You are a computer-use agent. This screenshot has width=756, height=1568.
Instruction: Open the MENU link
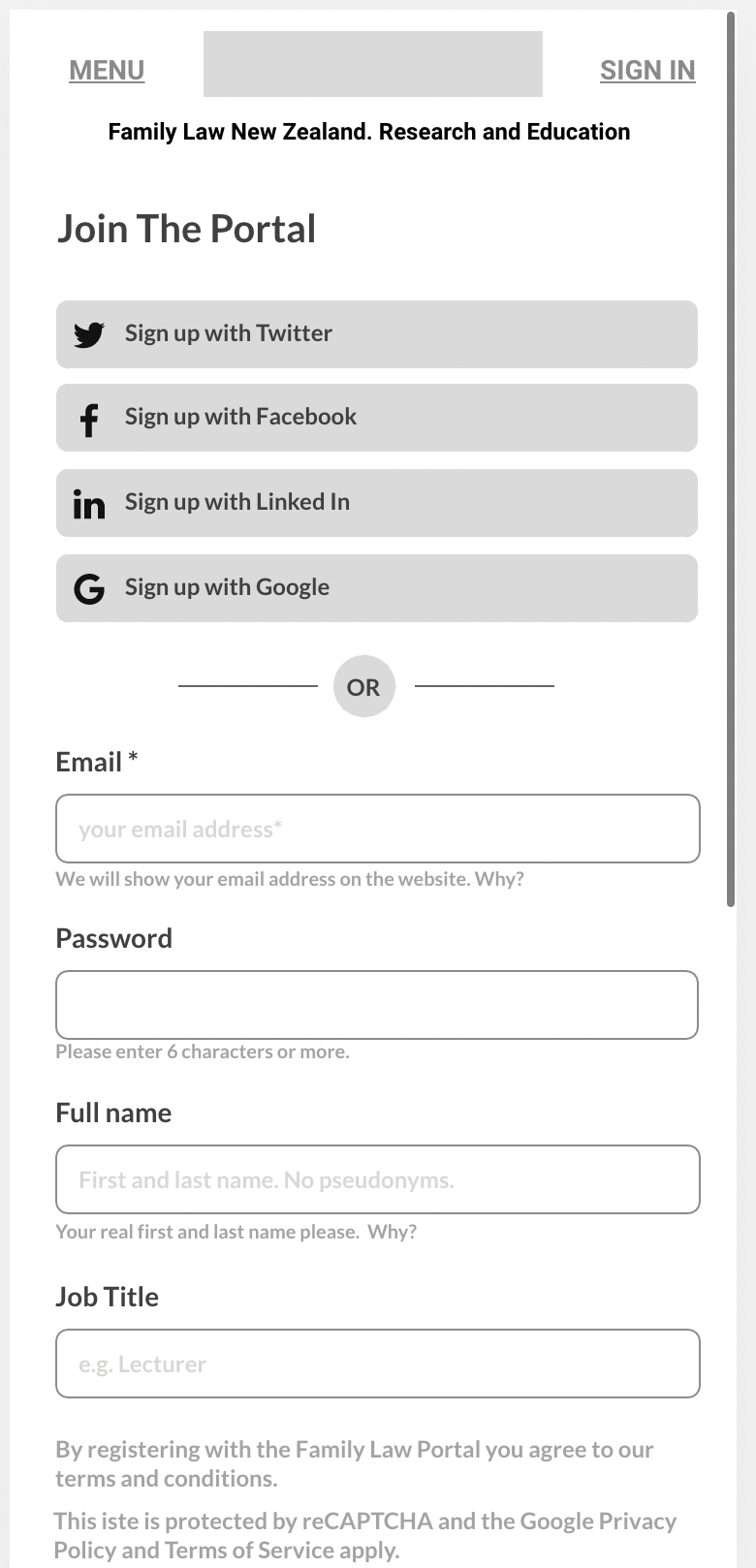coord(107,71)
